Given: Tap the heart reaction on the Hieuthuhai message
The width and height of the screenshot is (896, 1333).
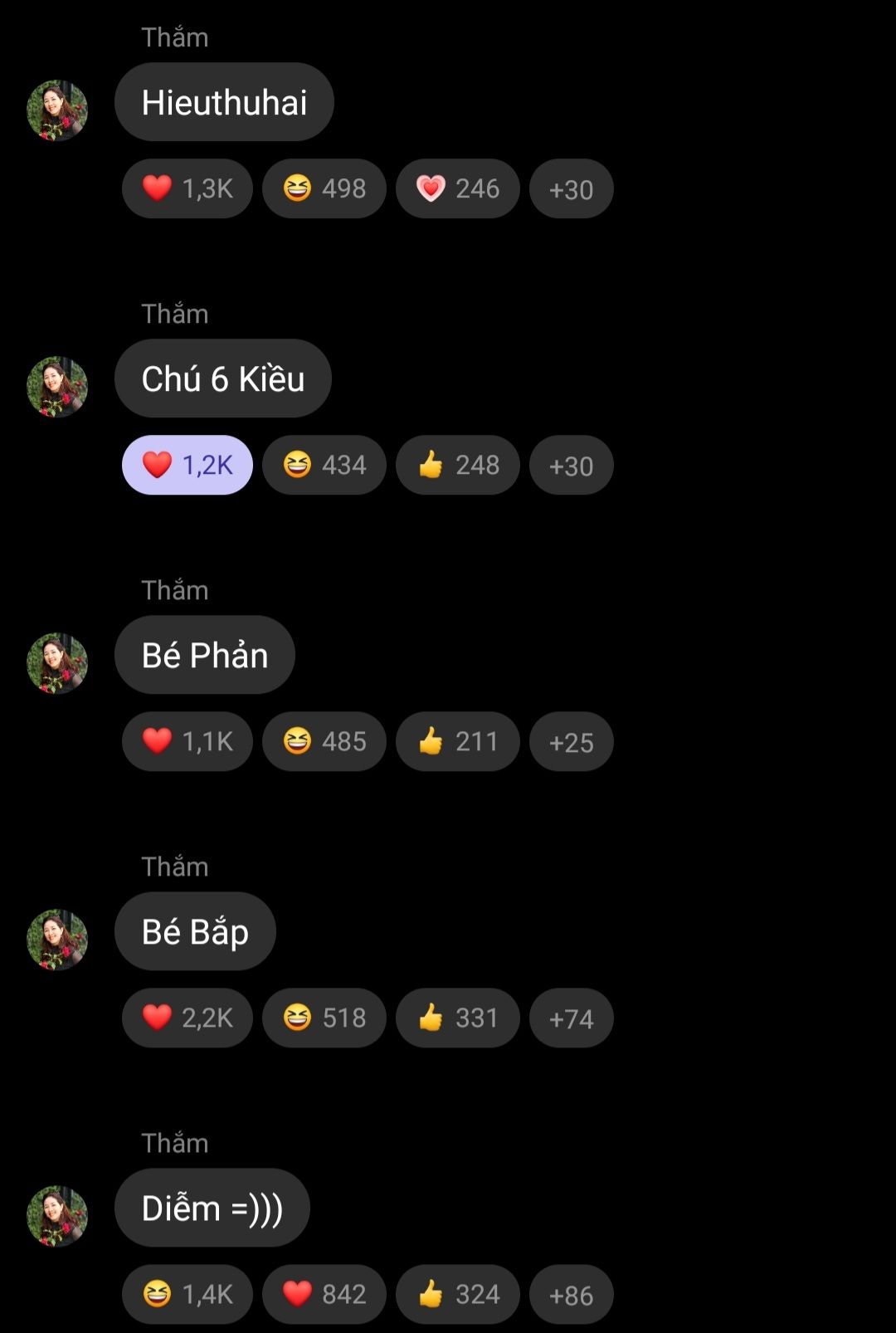Looking at the screenshot, I should pyautogui.click(x=187, y=188).
